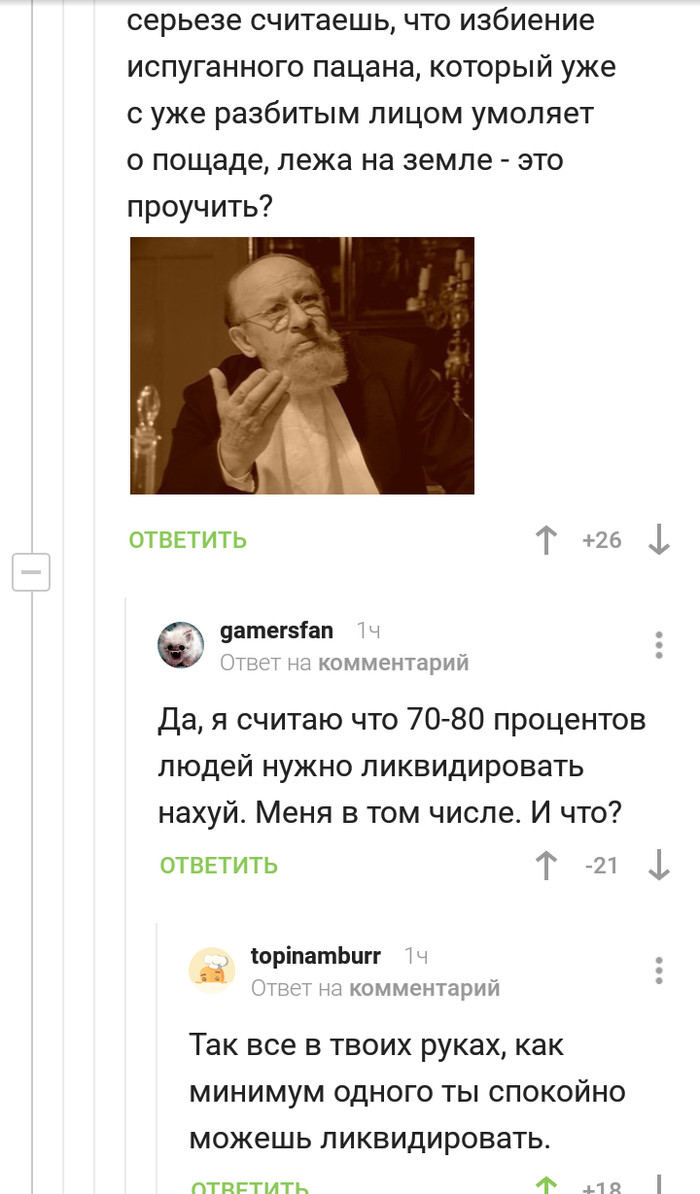Tap gamersfan's avatar picture

[181, 644]
